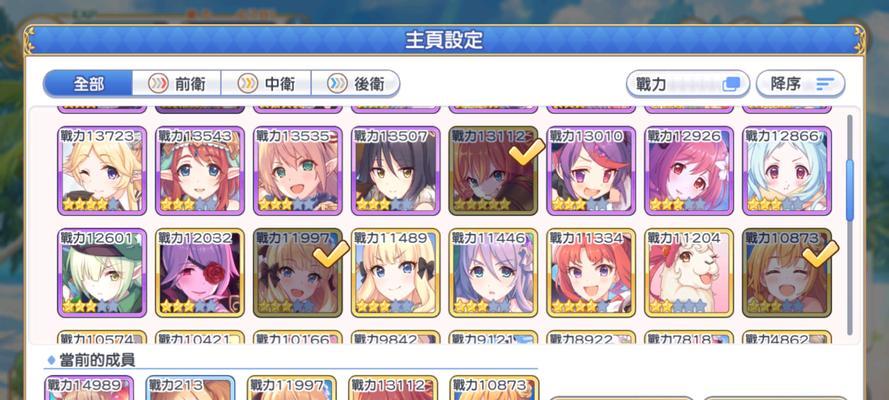Choose the blonde character with 戰力11489
Image resolution: width=889 pixels, height=400 pixels.
click(x=396, y=272)
